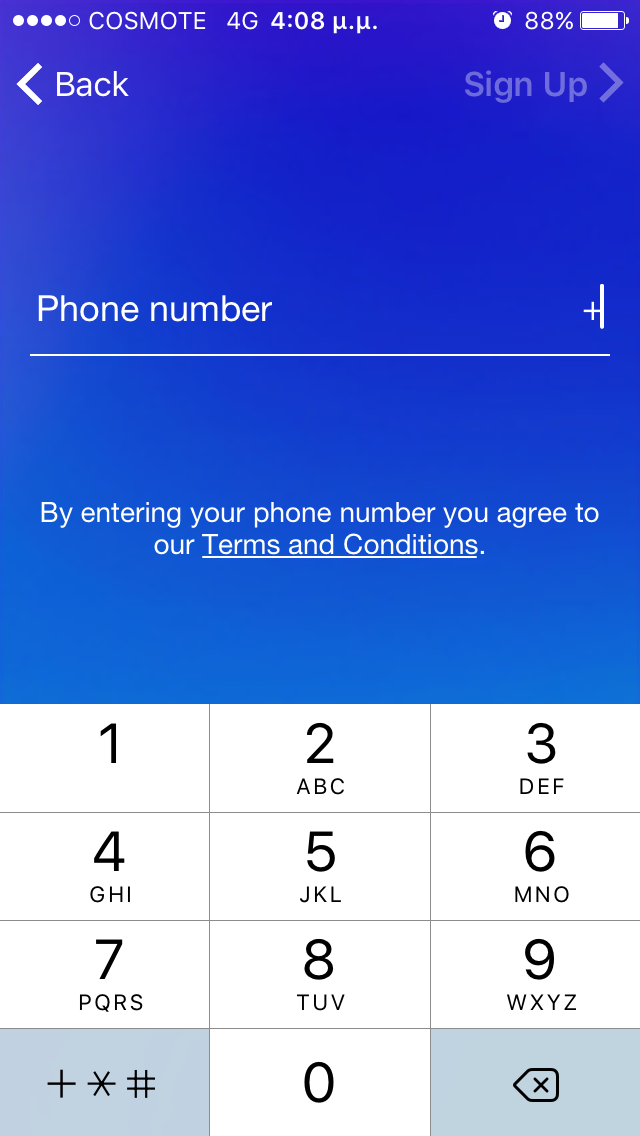Delete the last character with backspace

pos(536,1082)
